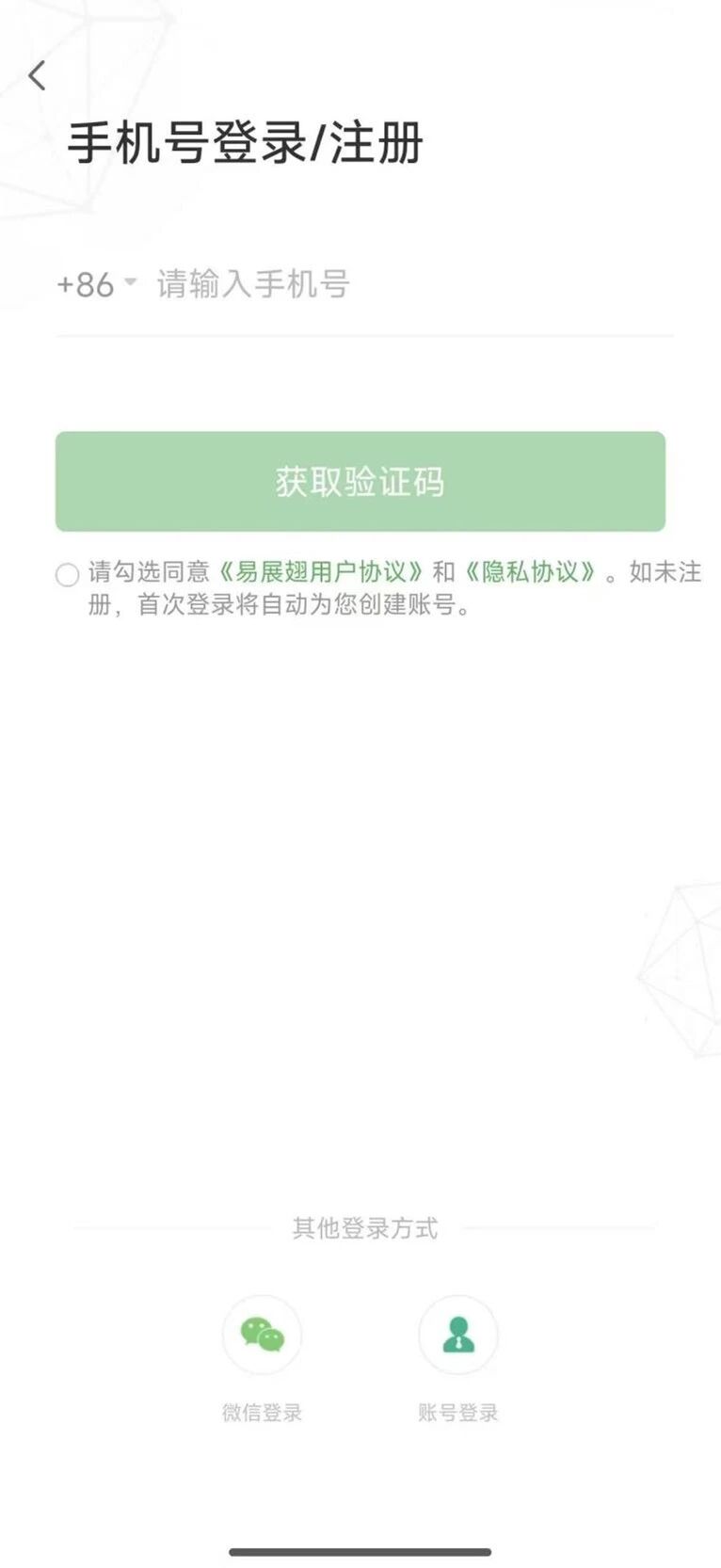Check the agreement consent checkbox
Viewport: 721px width, 1568px height.
pyautogui.click(x=67, y=574)
